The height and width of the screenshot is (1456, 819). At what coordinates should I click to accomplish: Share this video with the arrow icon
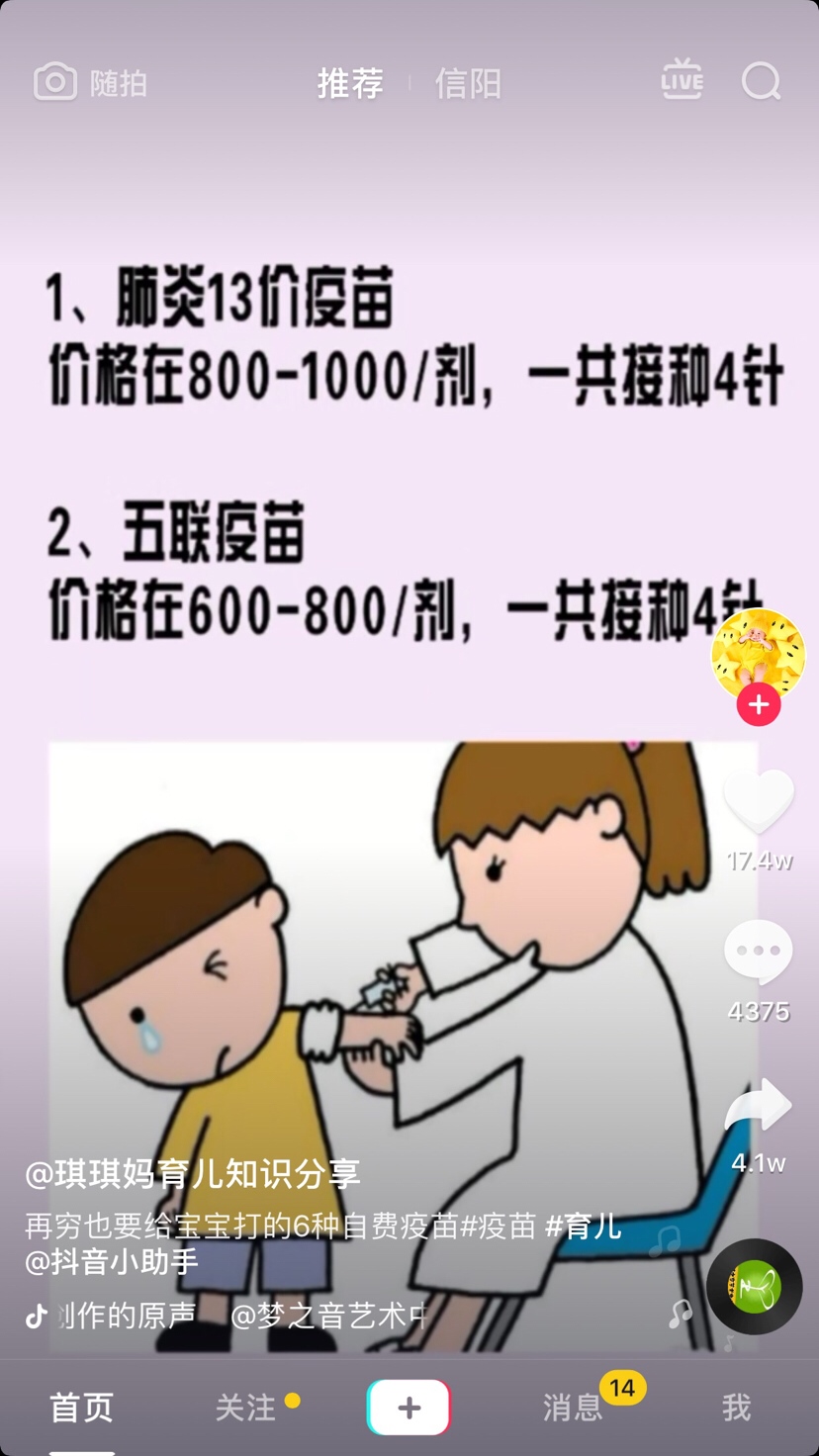(759, 1106)
